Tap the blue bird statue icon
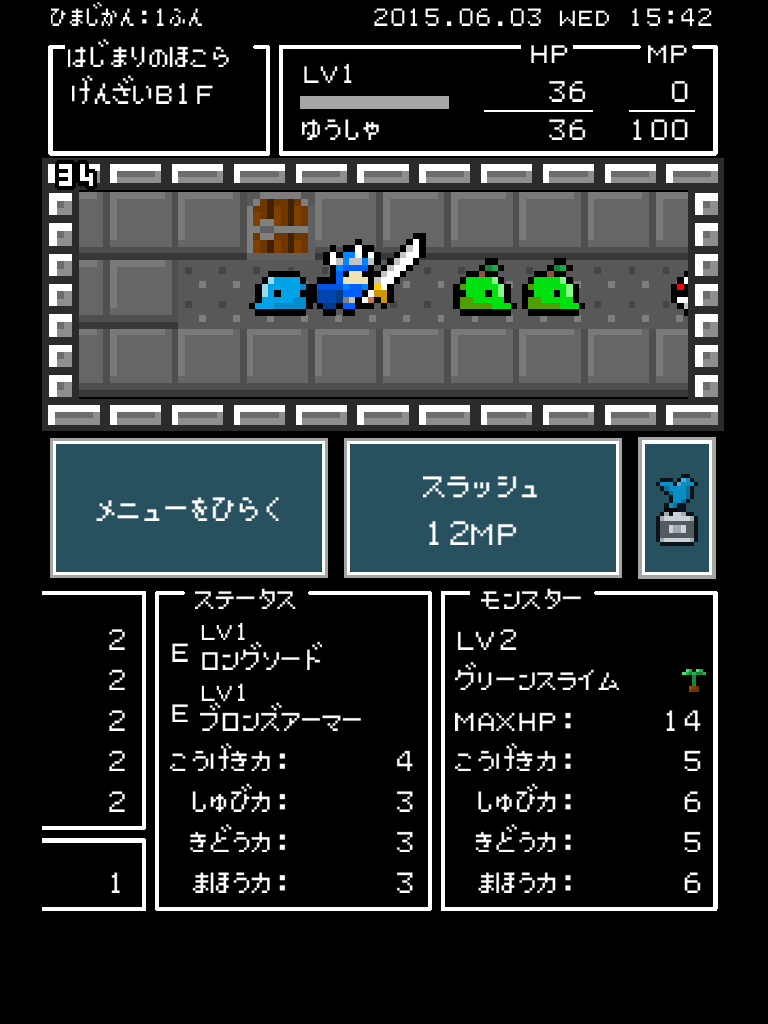Viewport: 768px width, 1024px height. 676,508
